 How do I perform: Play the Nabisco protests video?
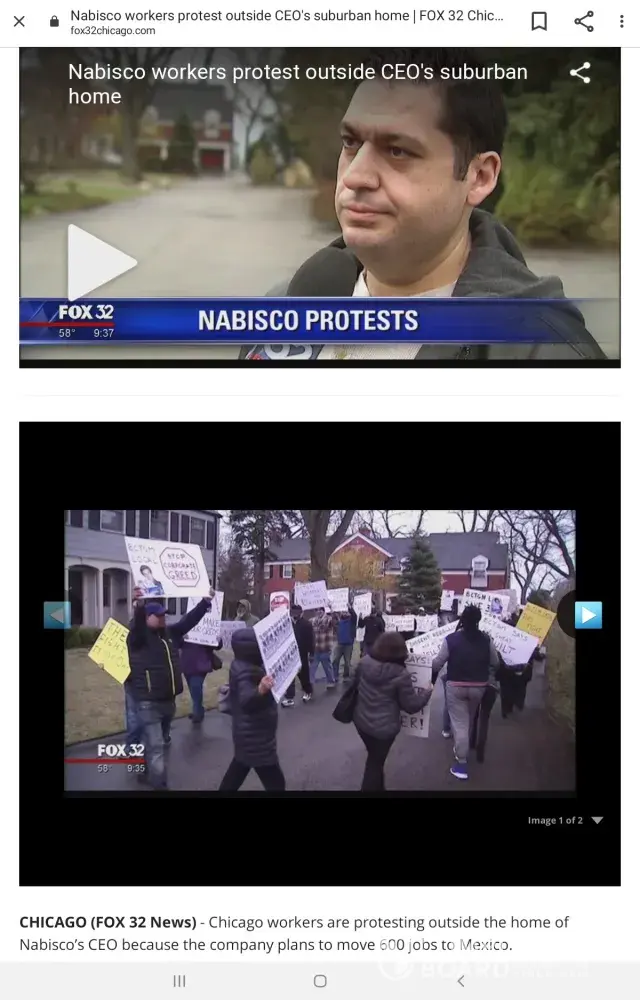(x=100, y=262)
